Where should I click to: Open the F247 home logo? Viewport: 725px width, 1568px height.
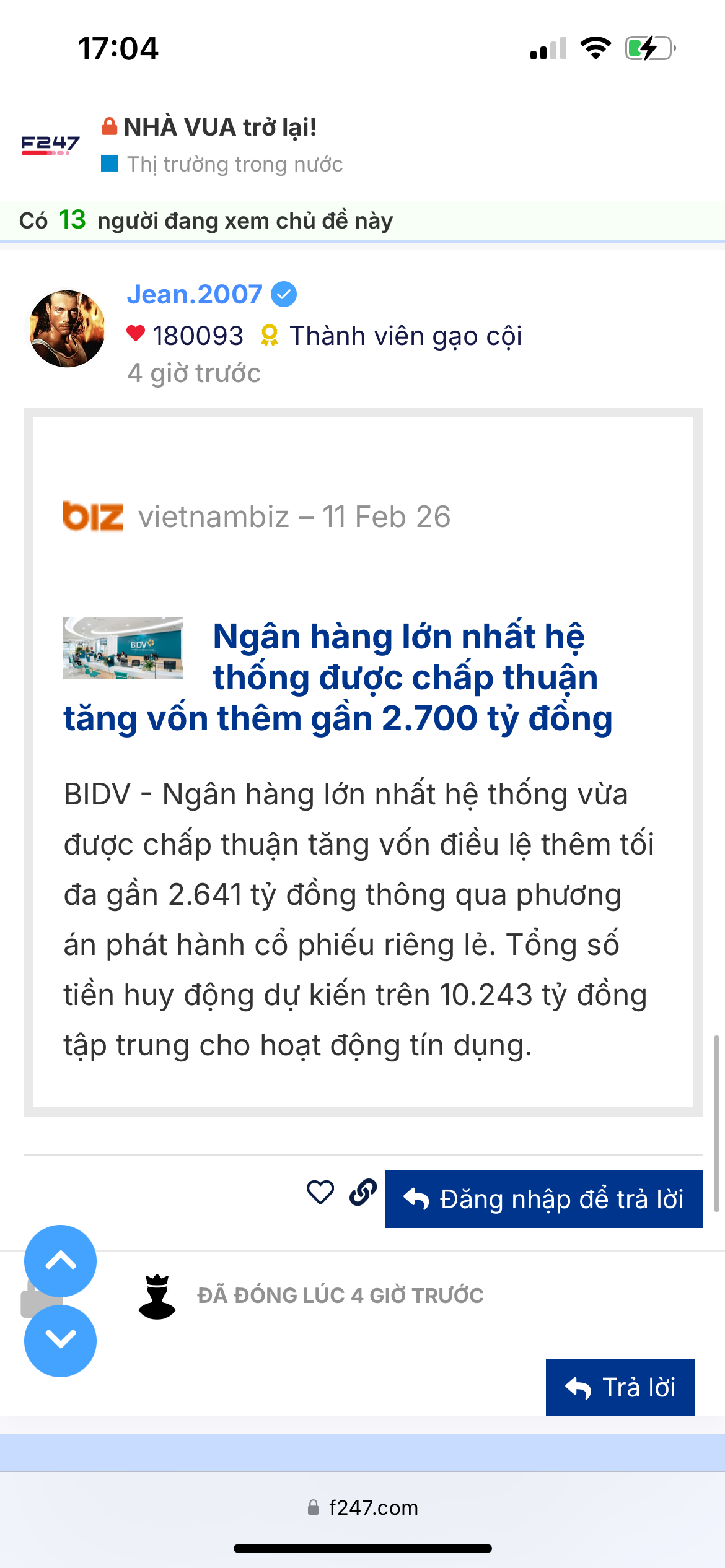click(x=50, y=145)
